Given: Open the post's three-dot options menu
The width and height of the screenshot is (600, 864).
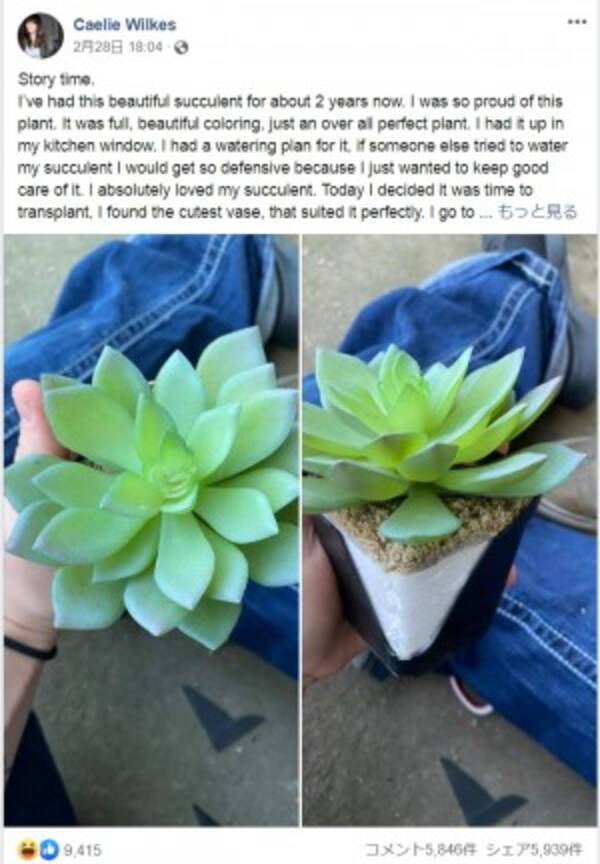Looking at the screenshot, I should click(x=578, y=21).
